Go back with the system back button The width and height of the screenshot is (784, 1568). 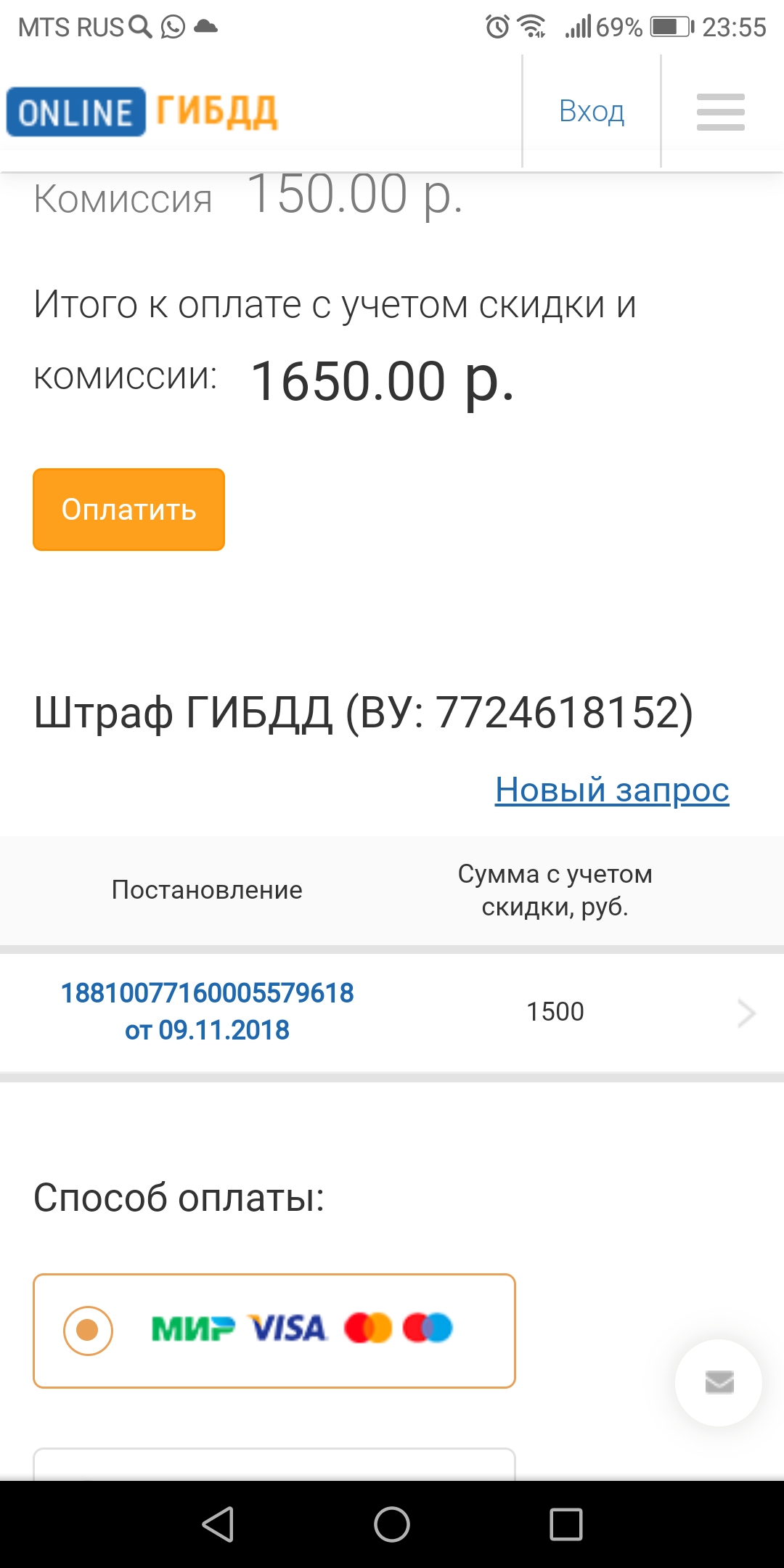(218, 1524)
